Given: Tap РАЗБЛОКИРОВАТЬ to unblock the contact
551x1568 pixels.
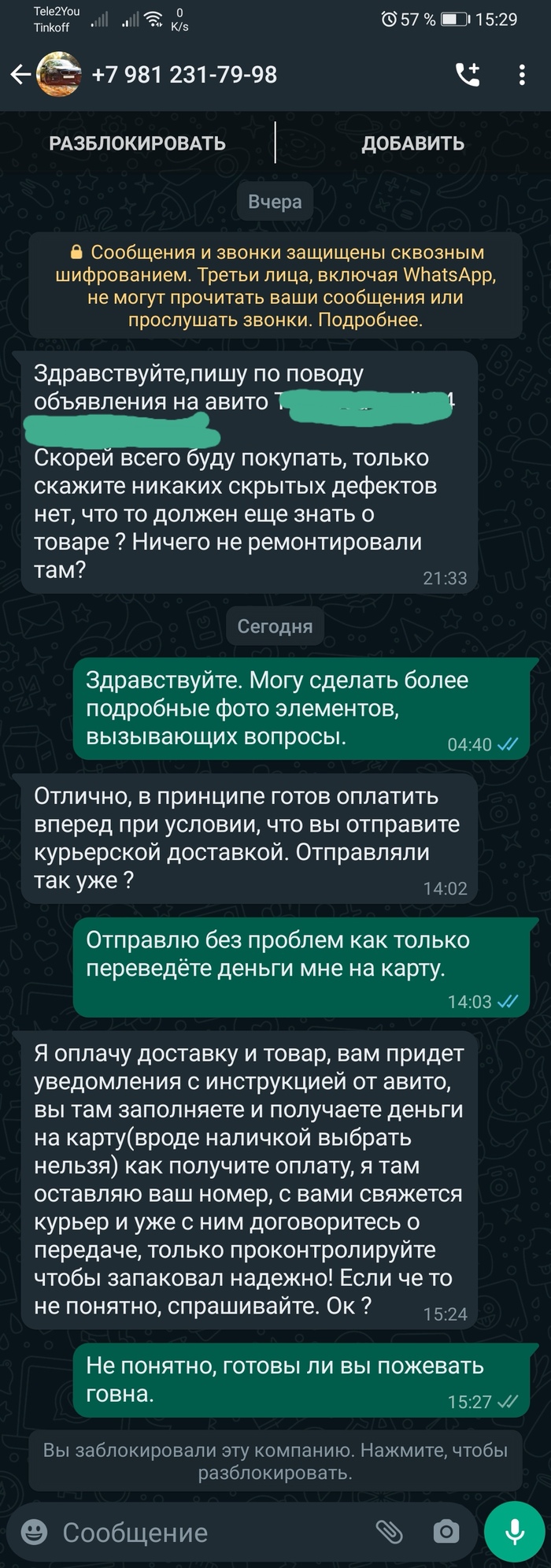Looking at the screenshot, I should tap(137, 143).
